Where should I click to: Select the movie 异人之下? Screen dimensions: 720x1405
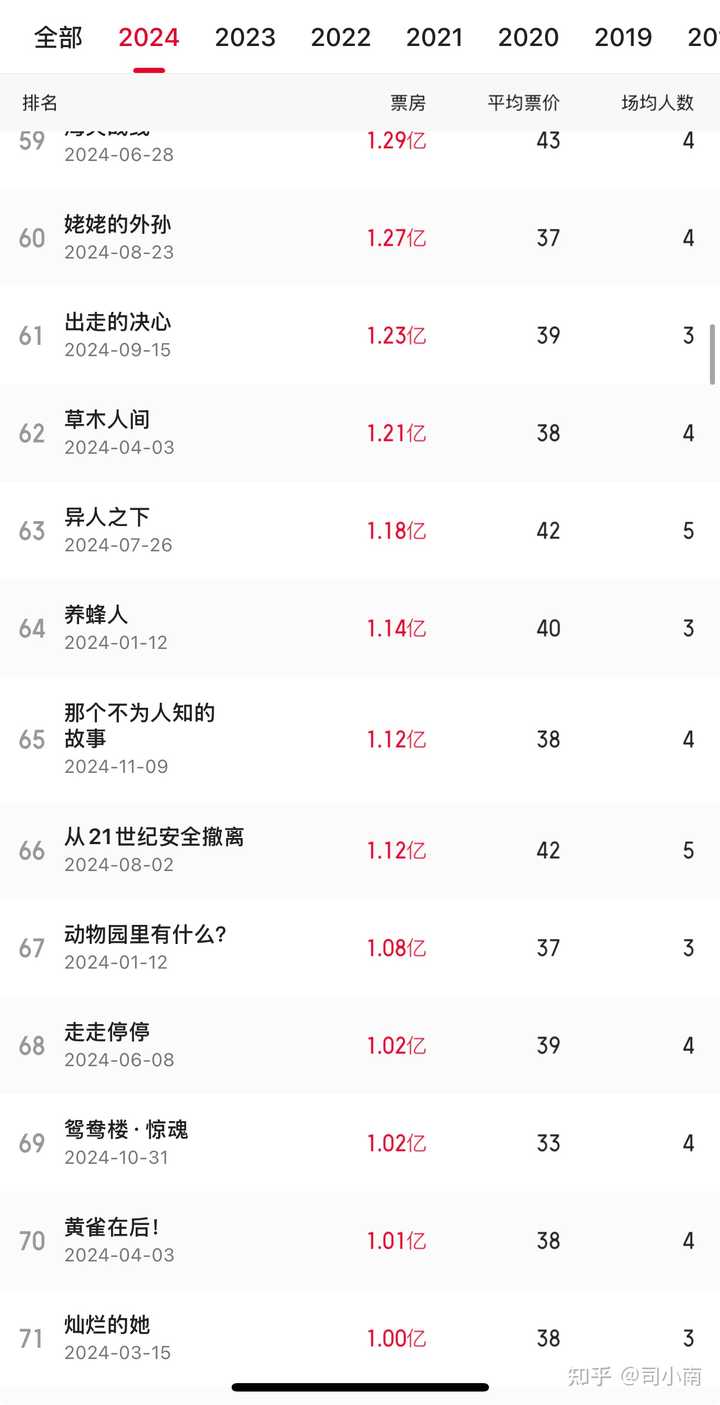(107, 517)
